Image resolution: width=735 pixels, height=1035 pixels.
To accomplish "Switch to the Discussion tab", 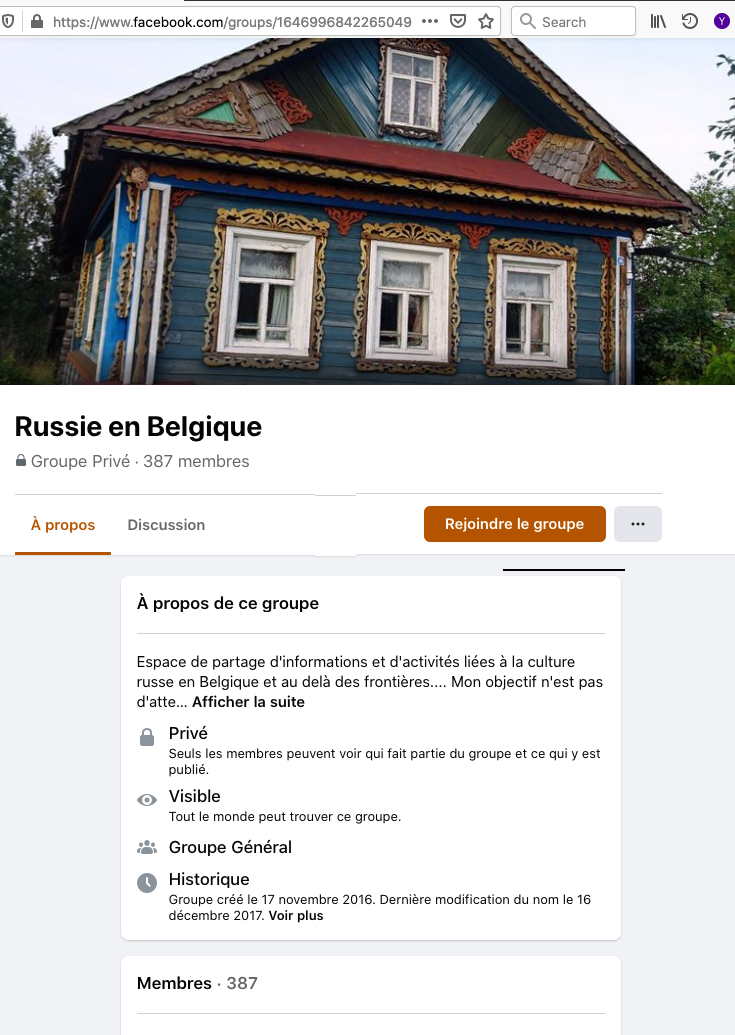I will tap(166, 525).
